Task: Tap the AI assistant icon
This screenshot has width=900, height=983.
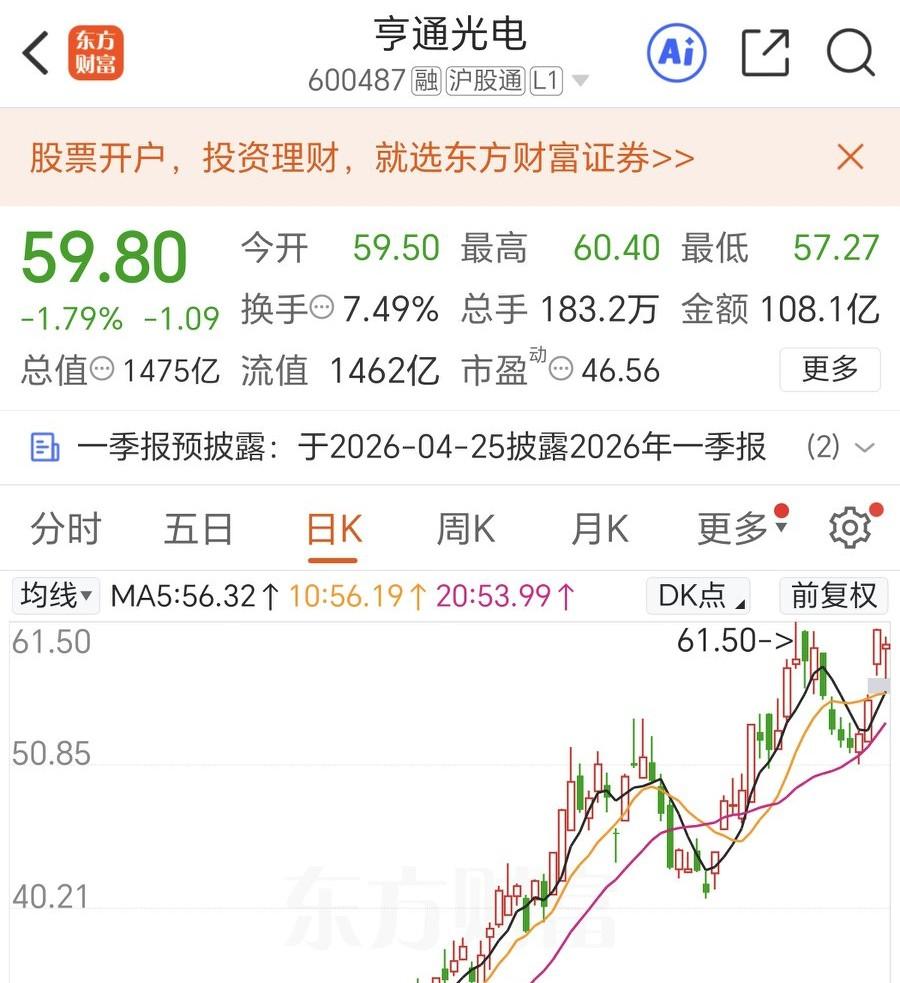Action: click(x=676, y=52)
